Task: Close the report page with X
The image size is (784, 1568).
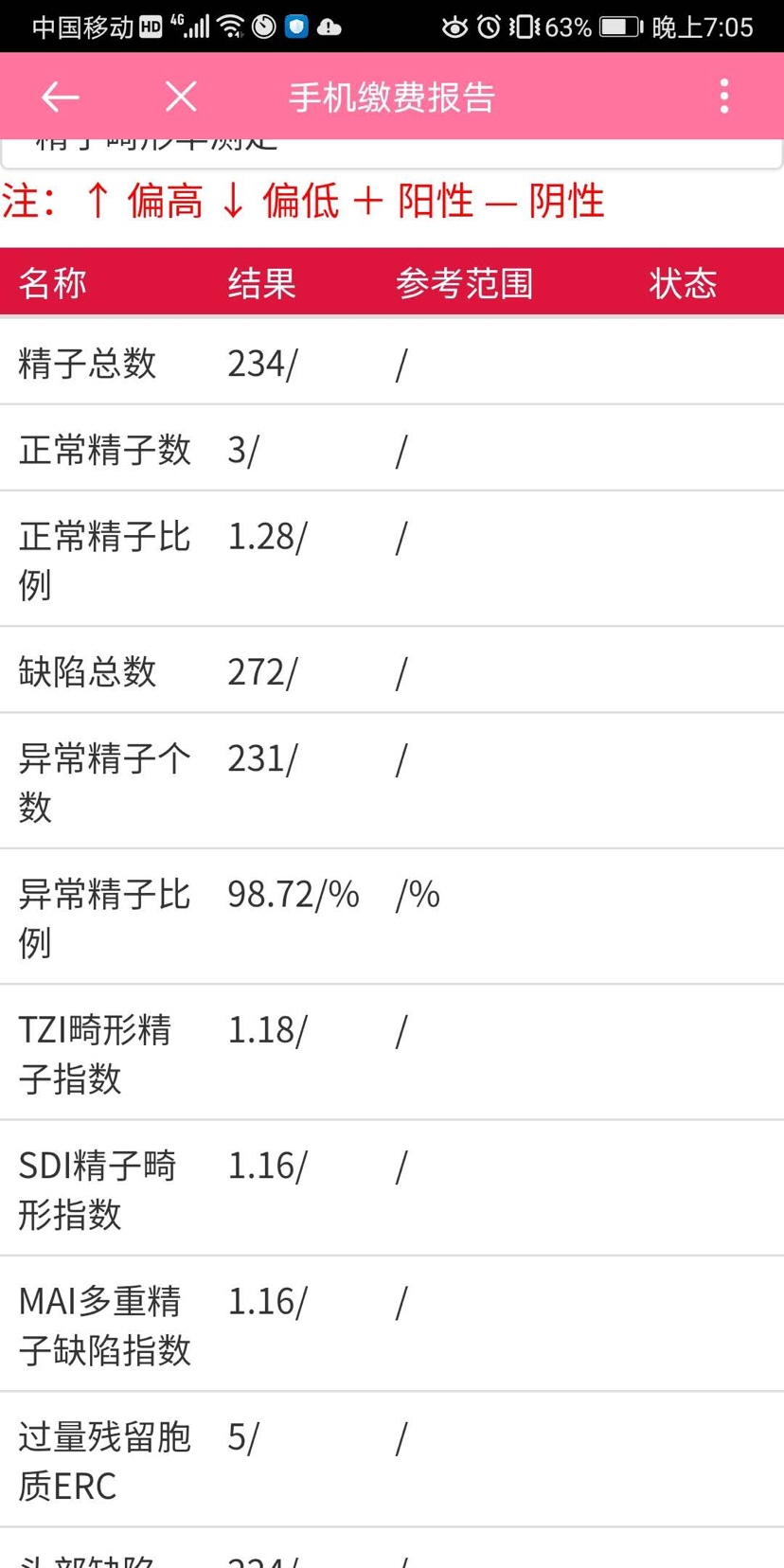Action: coord(181,97)
